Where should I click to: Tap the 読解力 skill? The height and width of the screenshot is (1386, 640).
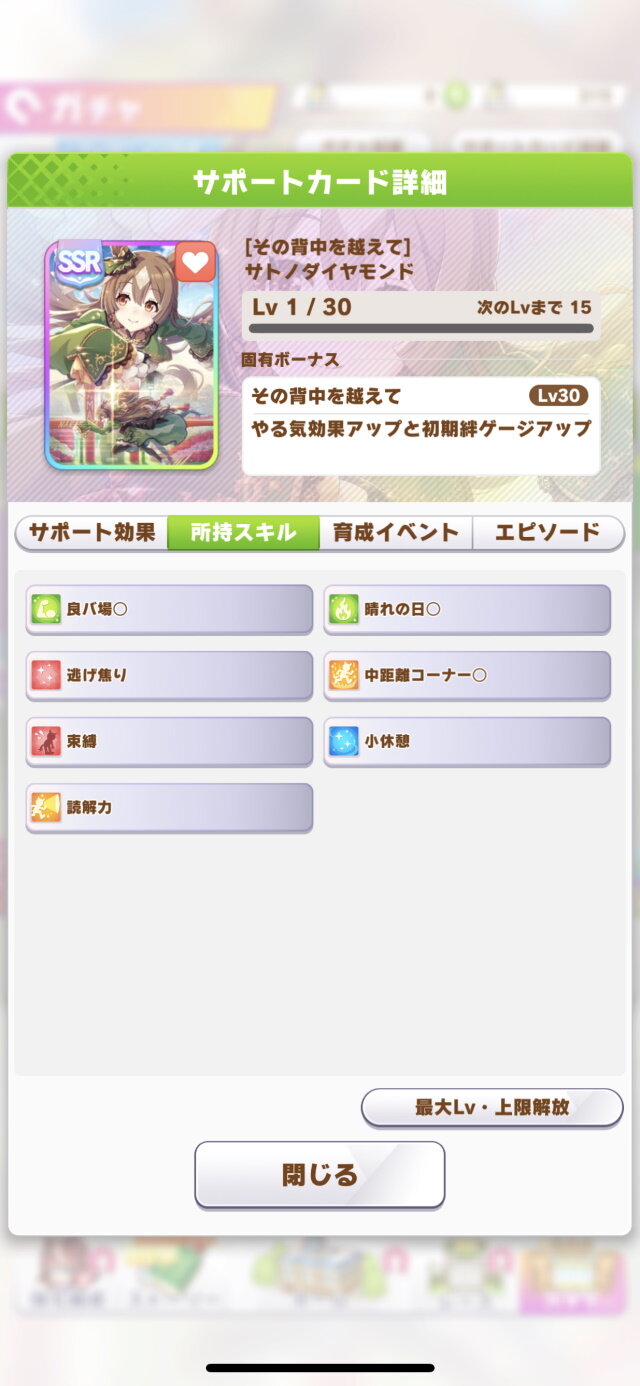[169, 807]
